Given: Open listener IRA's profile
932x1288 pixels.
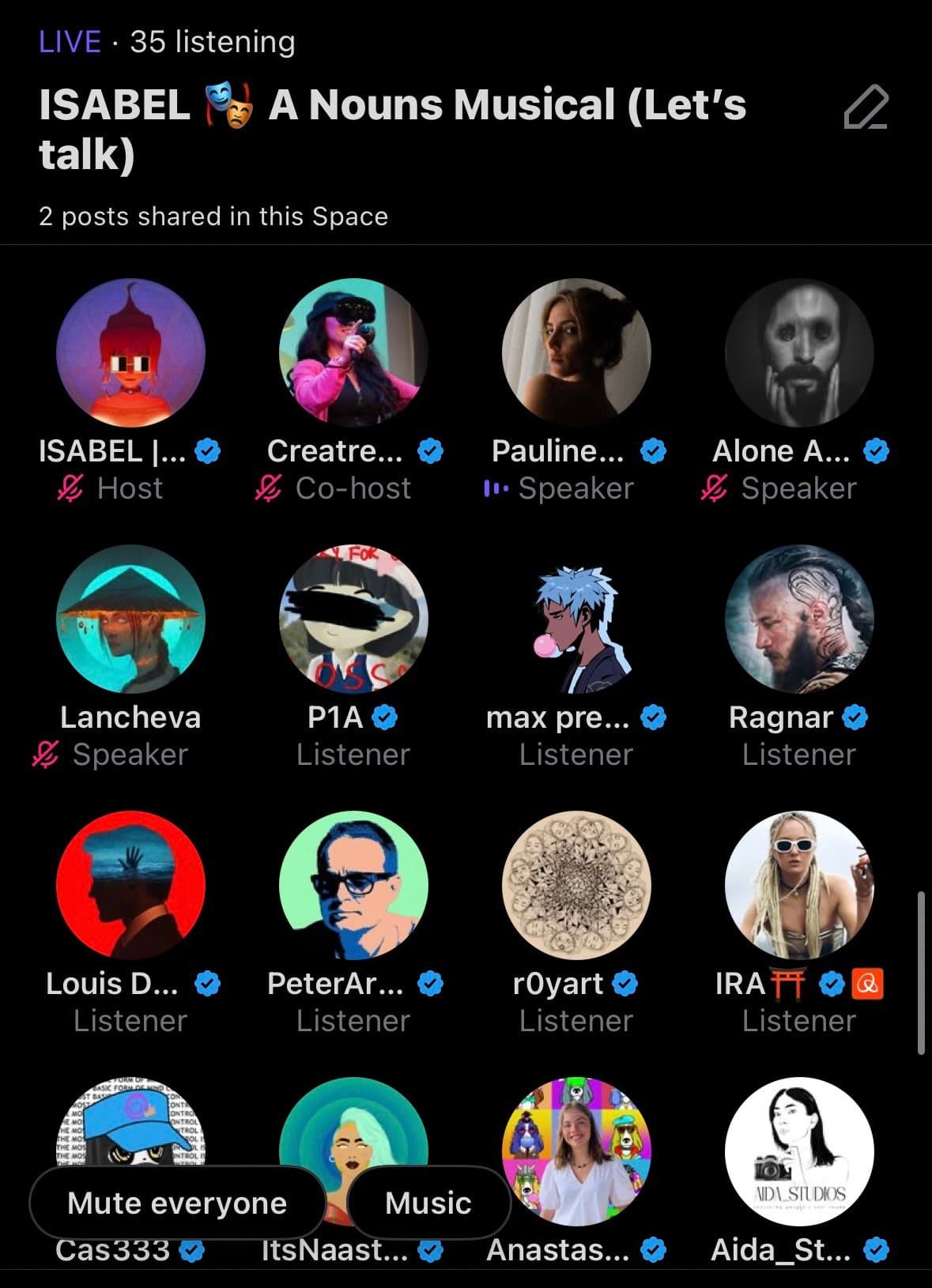Looking at the screenshot, I should pos(799,885).
